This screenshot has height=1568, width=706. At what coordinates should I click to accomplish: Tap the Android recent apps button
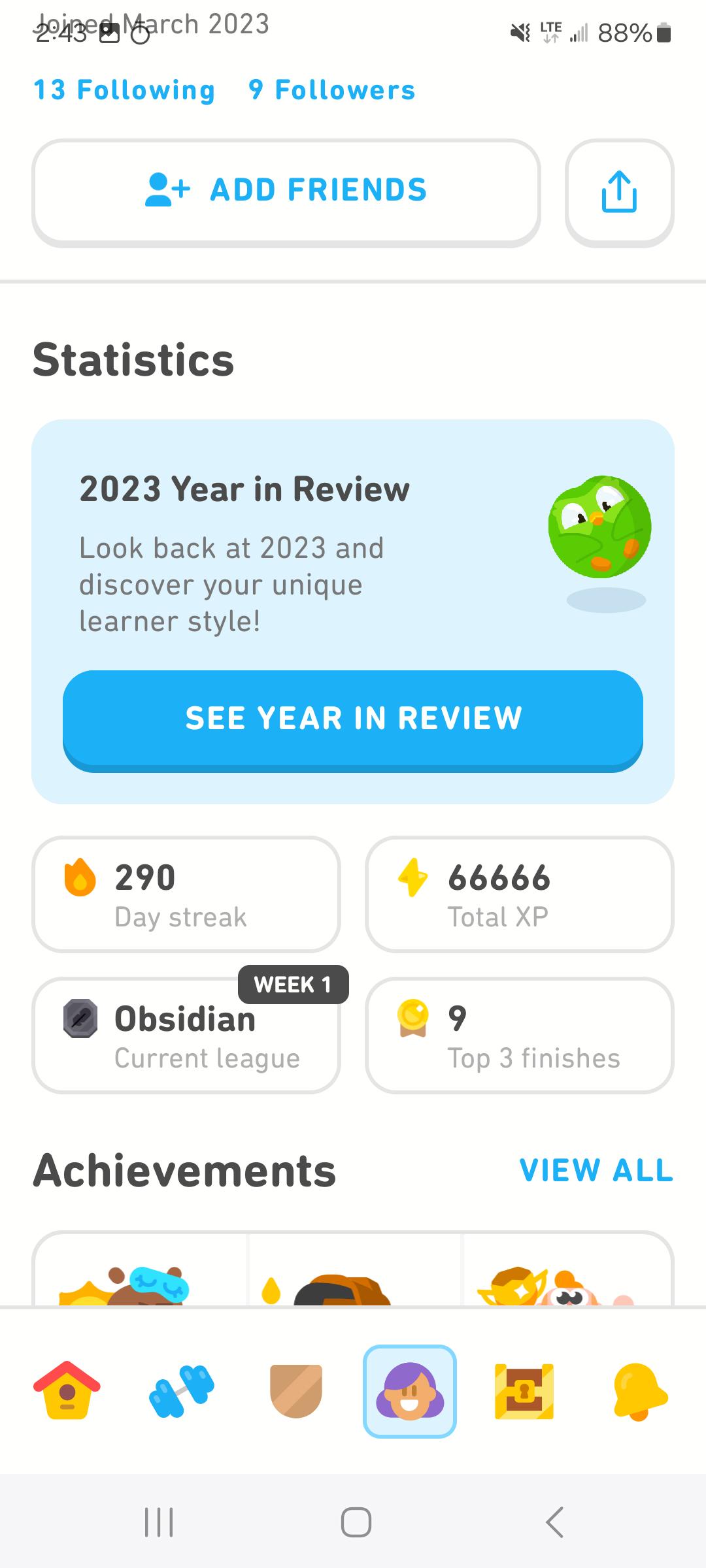pyautogui.click(x=159, y=1520)
